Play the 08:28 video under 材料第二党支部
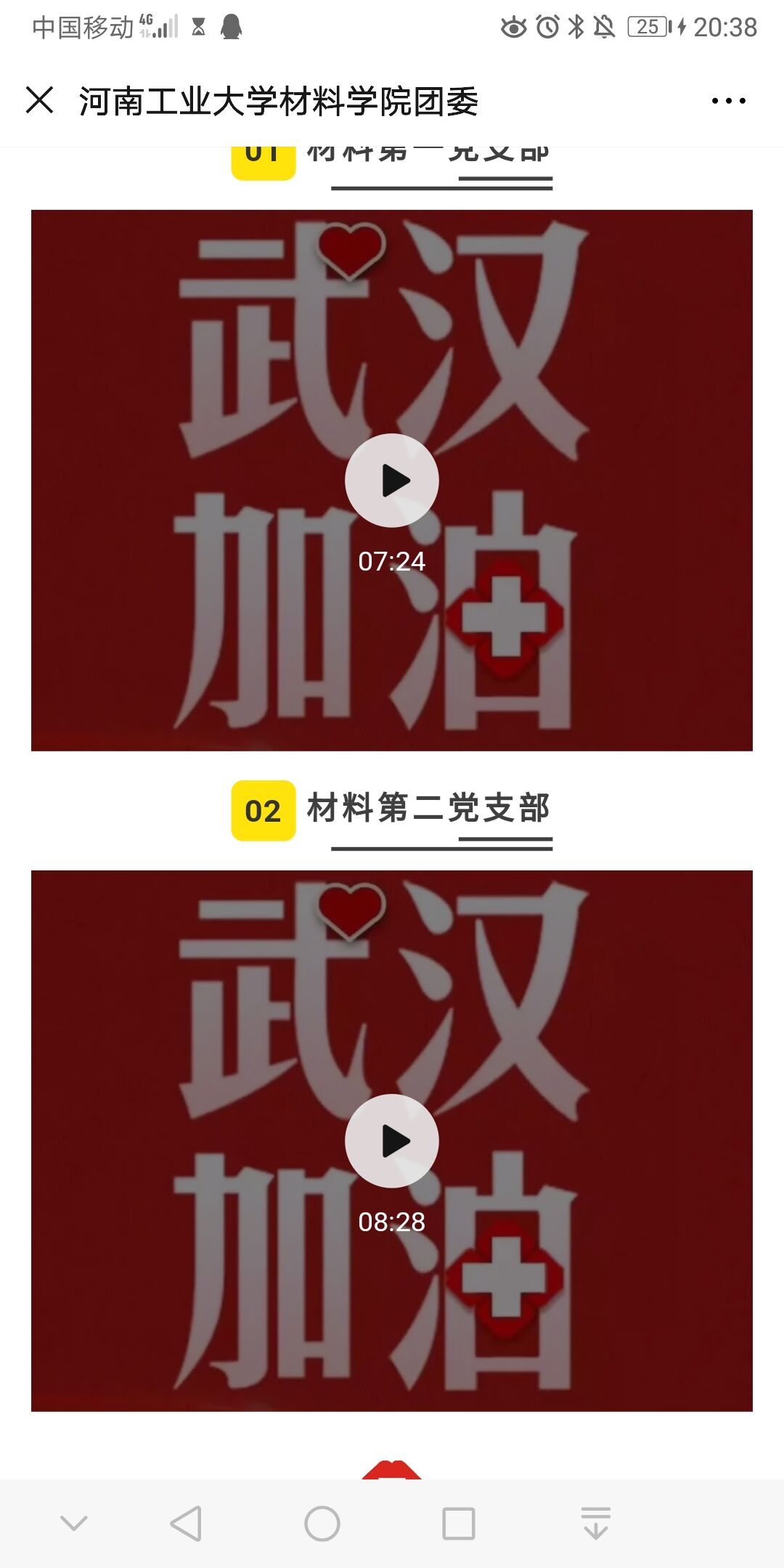Viewport: 784px width, 1568px height. [x=392, y=1141]
